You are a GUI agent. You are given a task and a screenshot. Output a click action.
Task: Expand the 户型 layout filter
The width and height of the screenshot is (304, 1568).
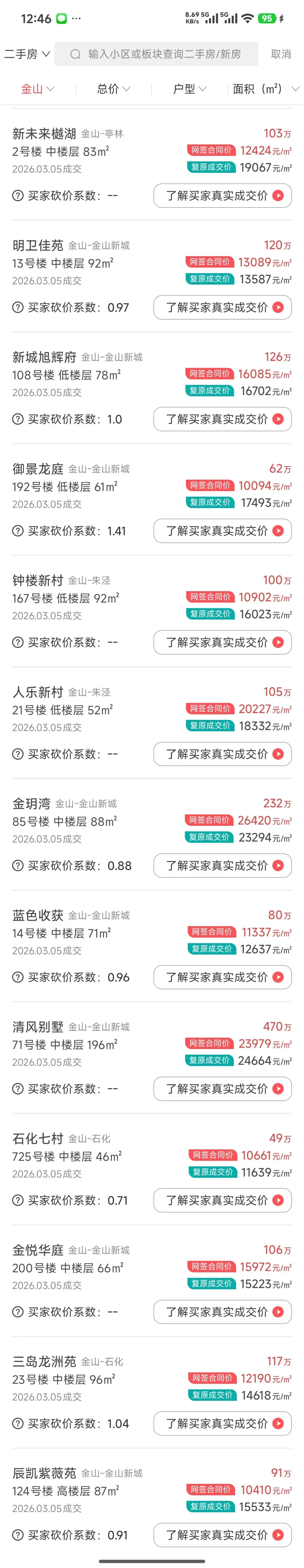tap(190, 89)
